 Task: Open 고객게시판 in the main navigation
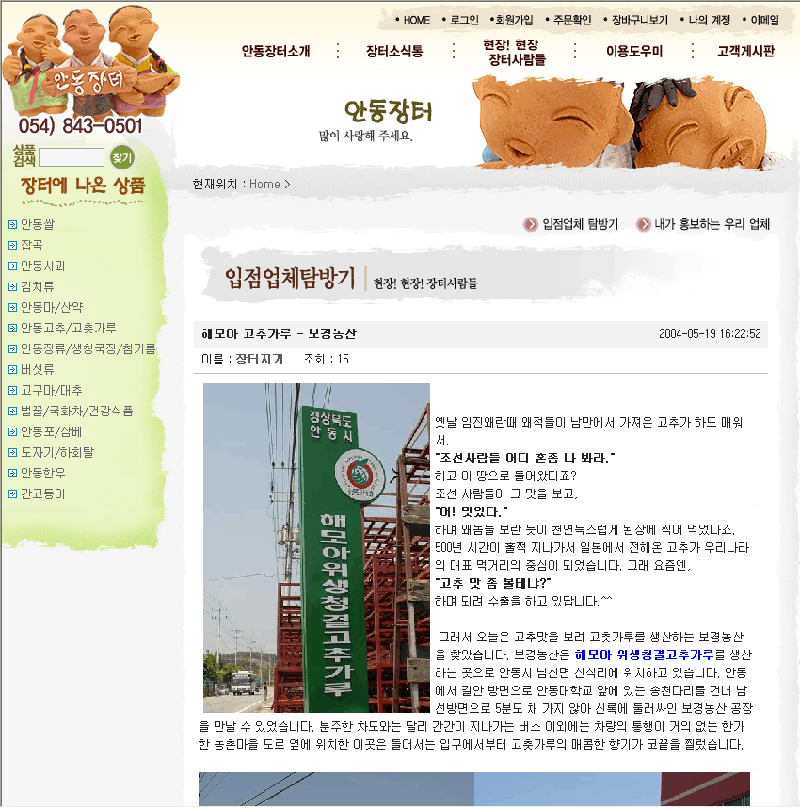coord(746,51)
